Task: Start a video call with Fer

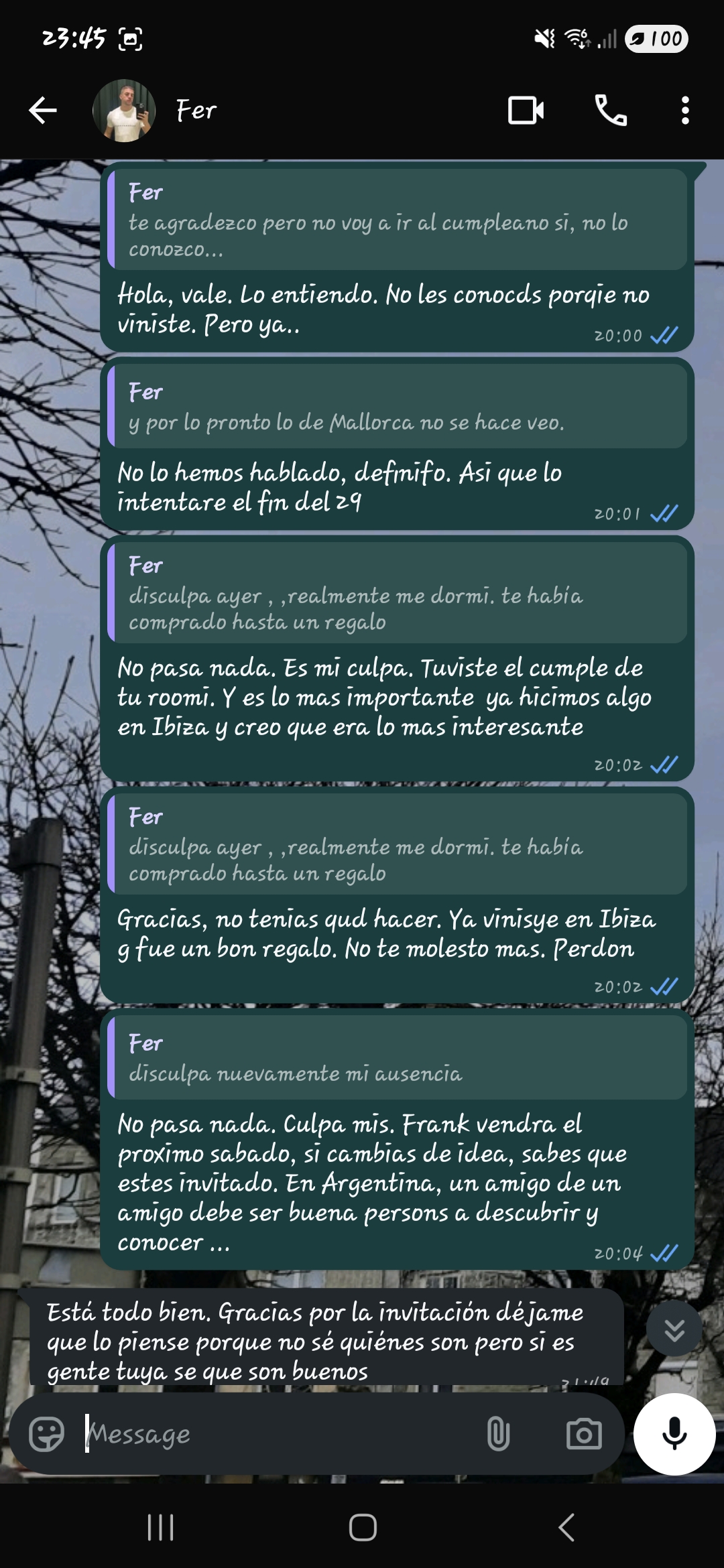Action: click(x=526, y=111)
